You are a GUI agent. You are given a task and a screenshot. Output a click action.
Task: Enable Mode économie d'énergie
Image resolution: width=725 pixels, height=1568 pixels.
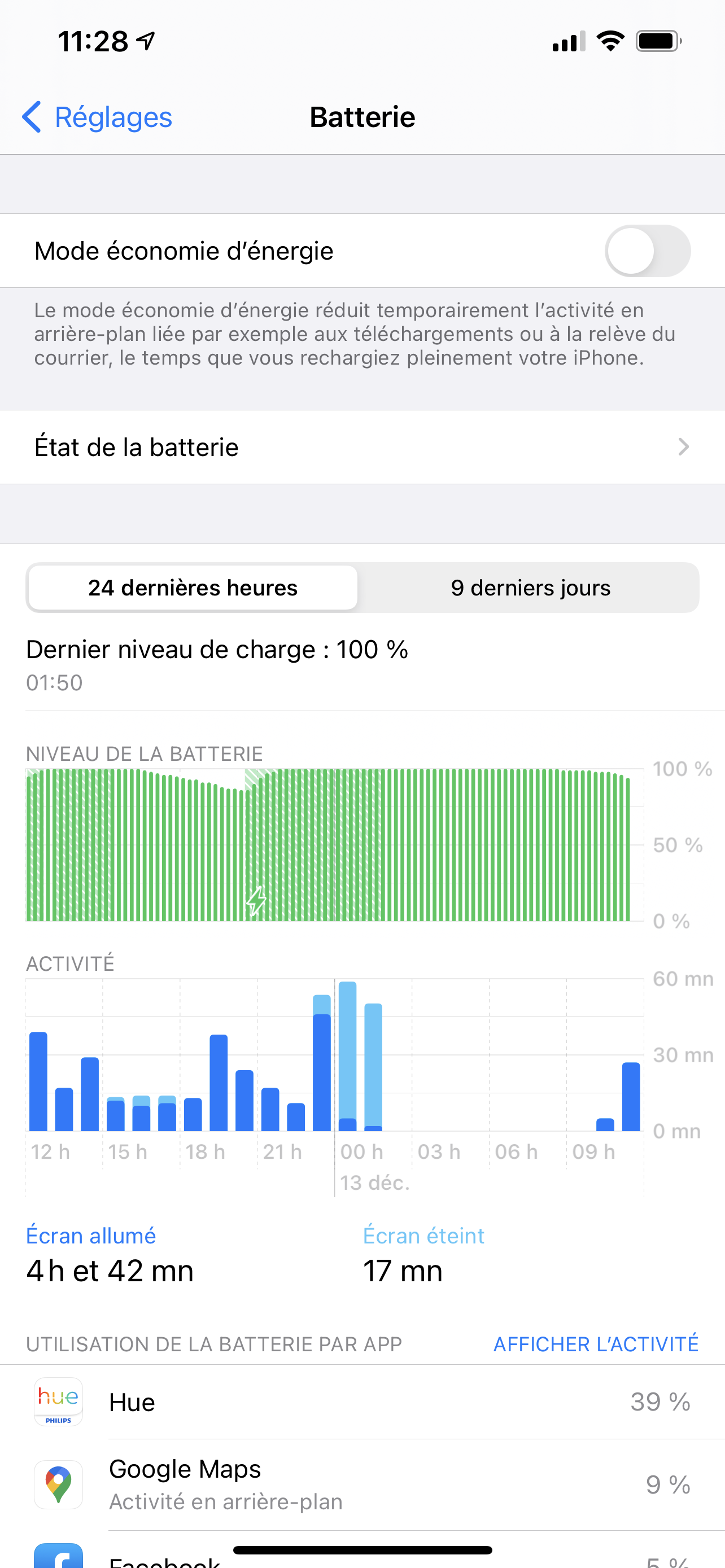pyautogui.click(x=647, y=251)
